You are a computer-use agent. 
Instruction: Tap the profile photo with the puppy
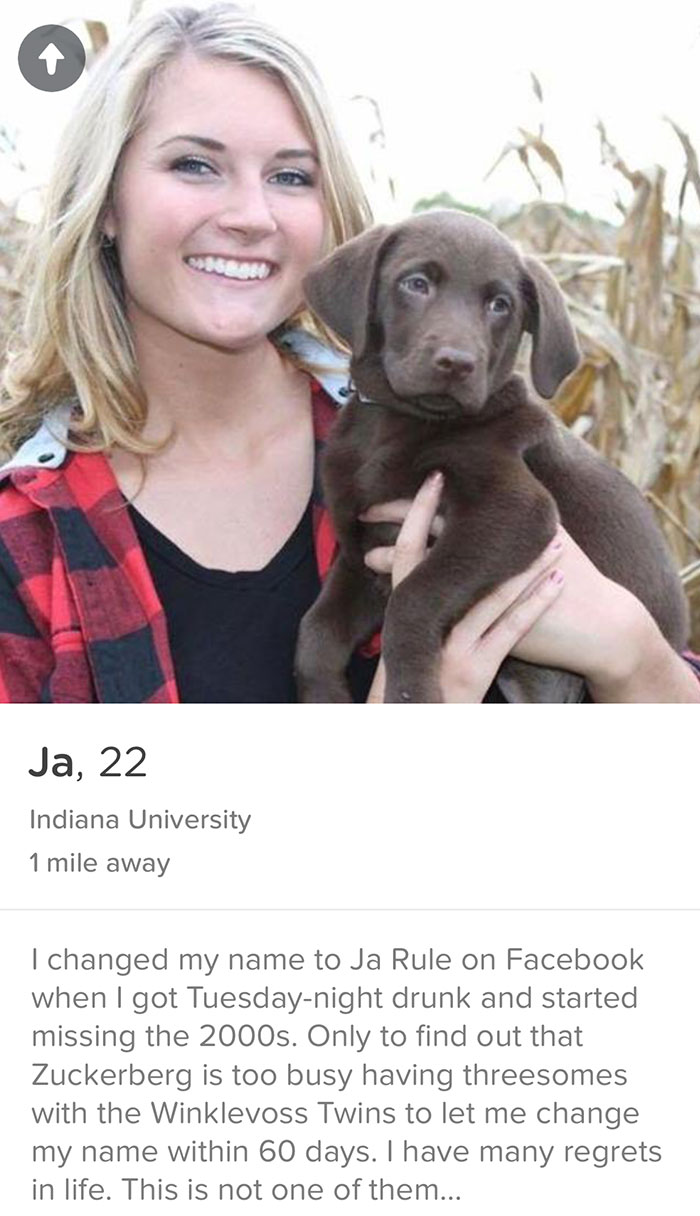(x=350, y=352)
